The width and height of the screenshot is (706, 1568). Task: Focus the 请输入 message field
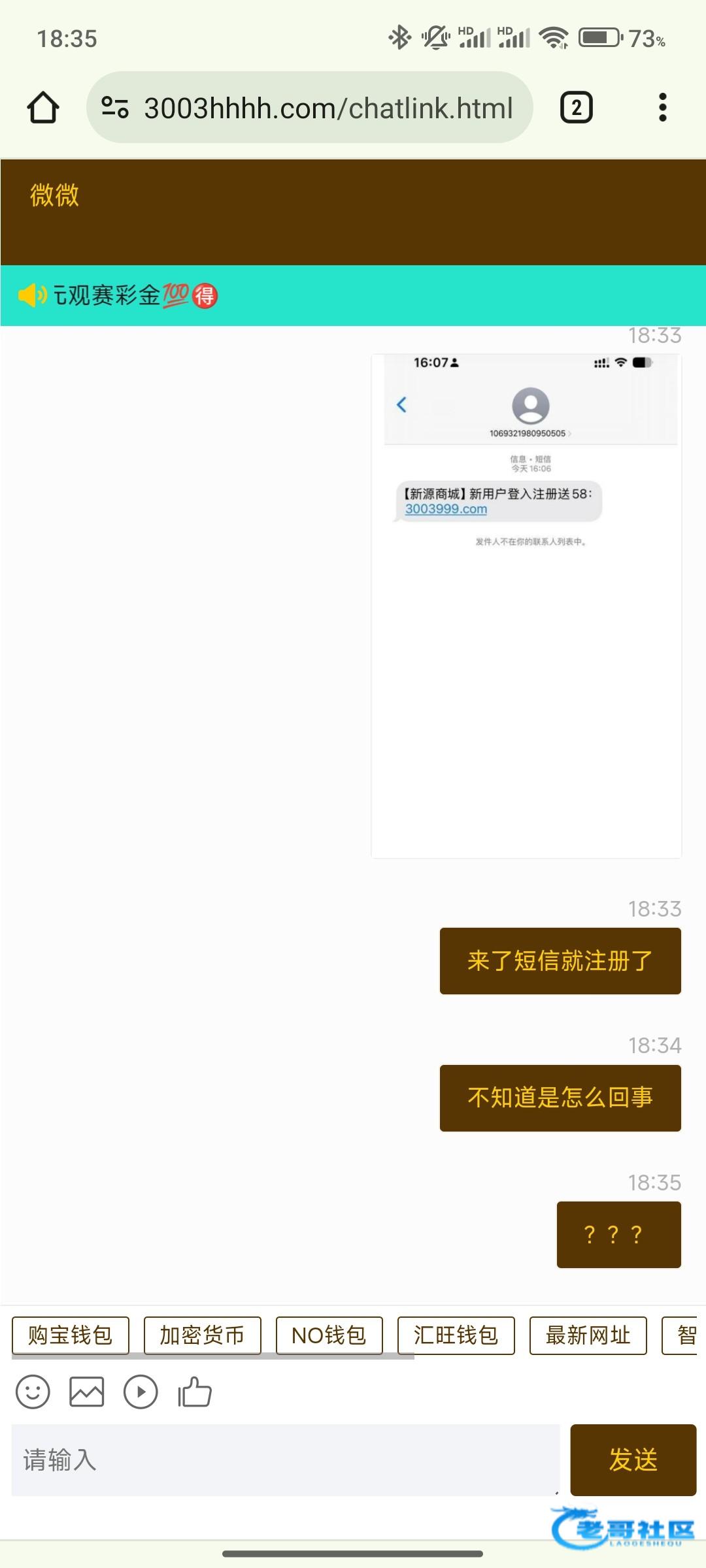(285, 1460)
